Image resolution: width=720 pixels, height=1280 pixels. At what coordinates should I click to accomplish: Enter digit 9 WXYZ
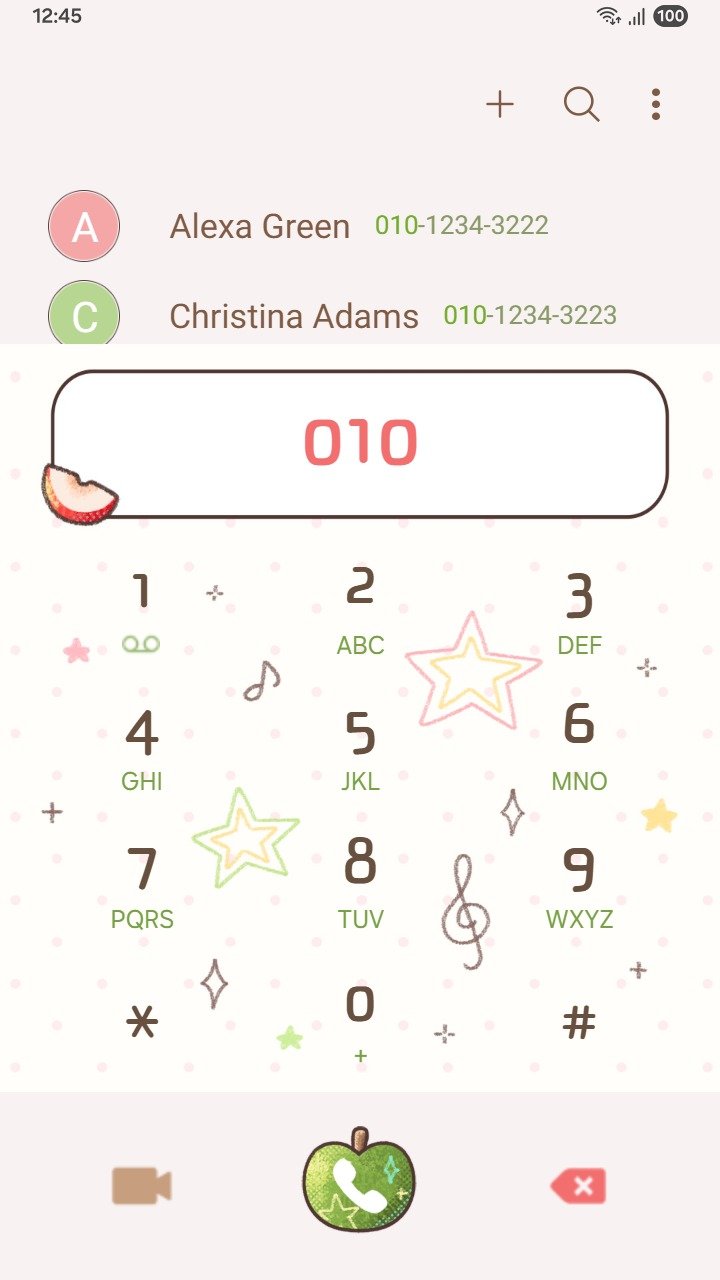click(x=579, y=885)
